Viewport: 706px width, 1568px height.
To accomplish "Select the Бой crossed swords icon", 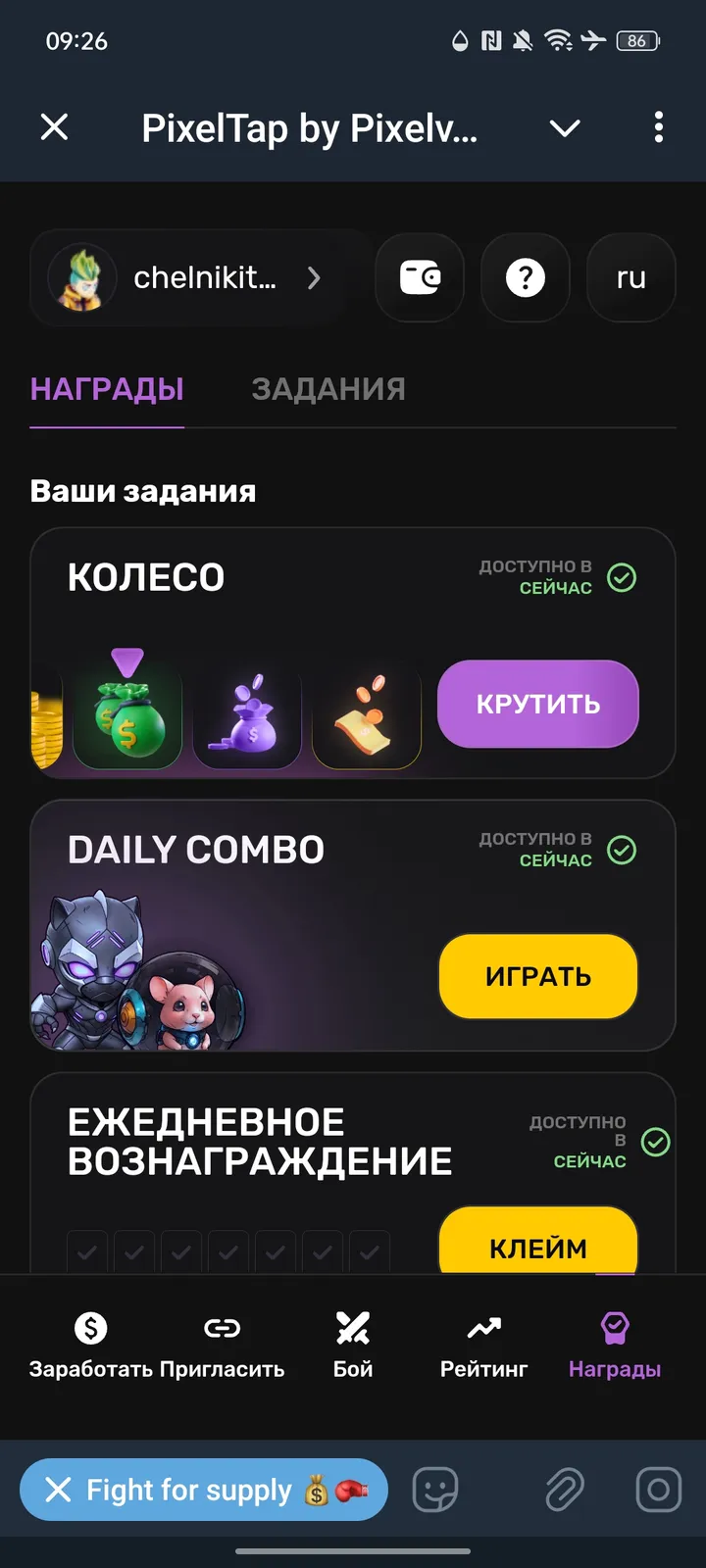I will tap(353, 1328).
